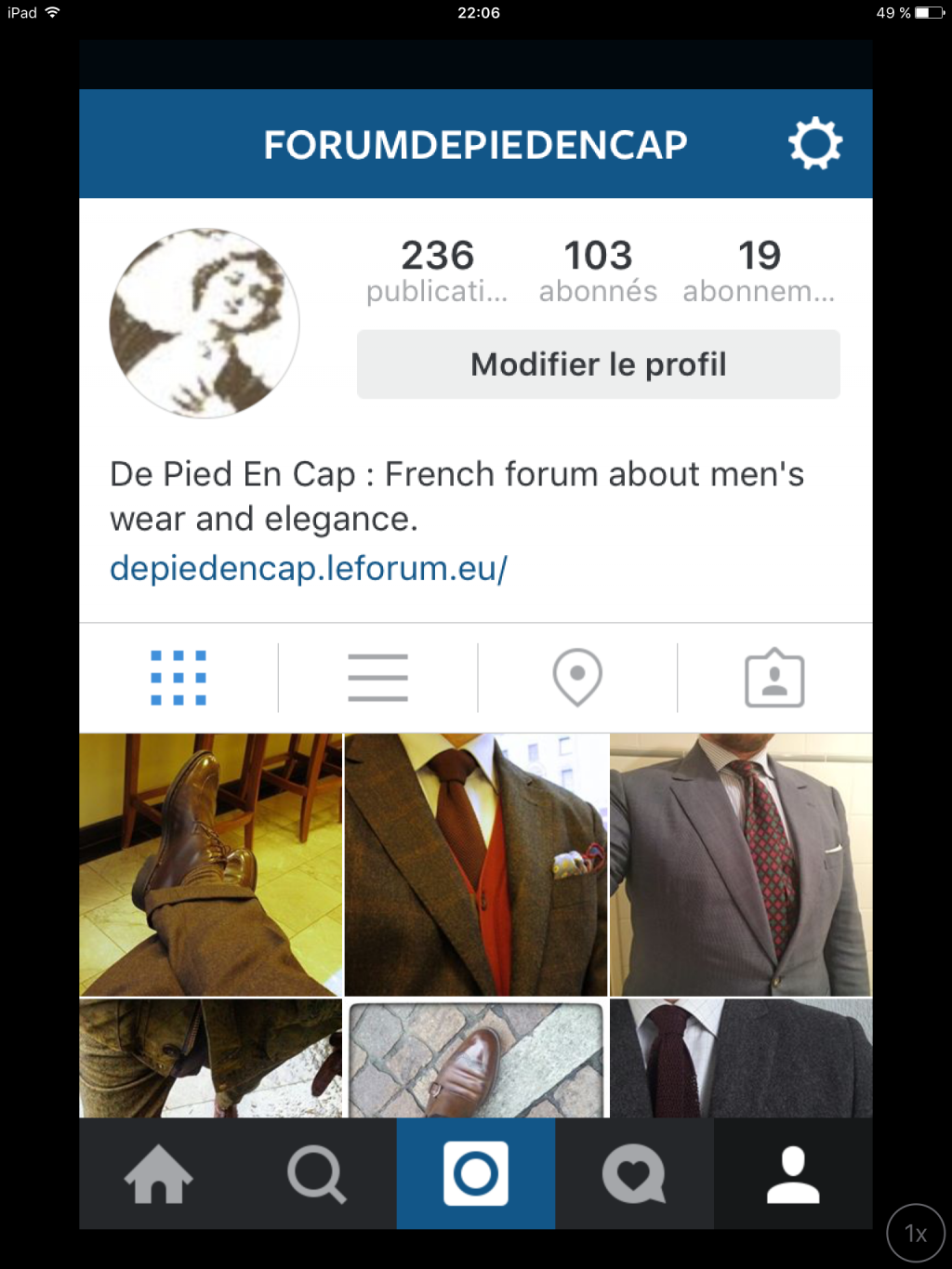The image size is (952, 1269).
Task: Open the grey suit with patterned tie photo
Action: pyautogui.click(x=741, y=865)
